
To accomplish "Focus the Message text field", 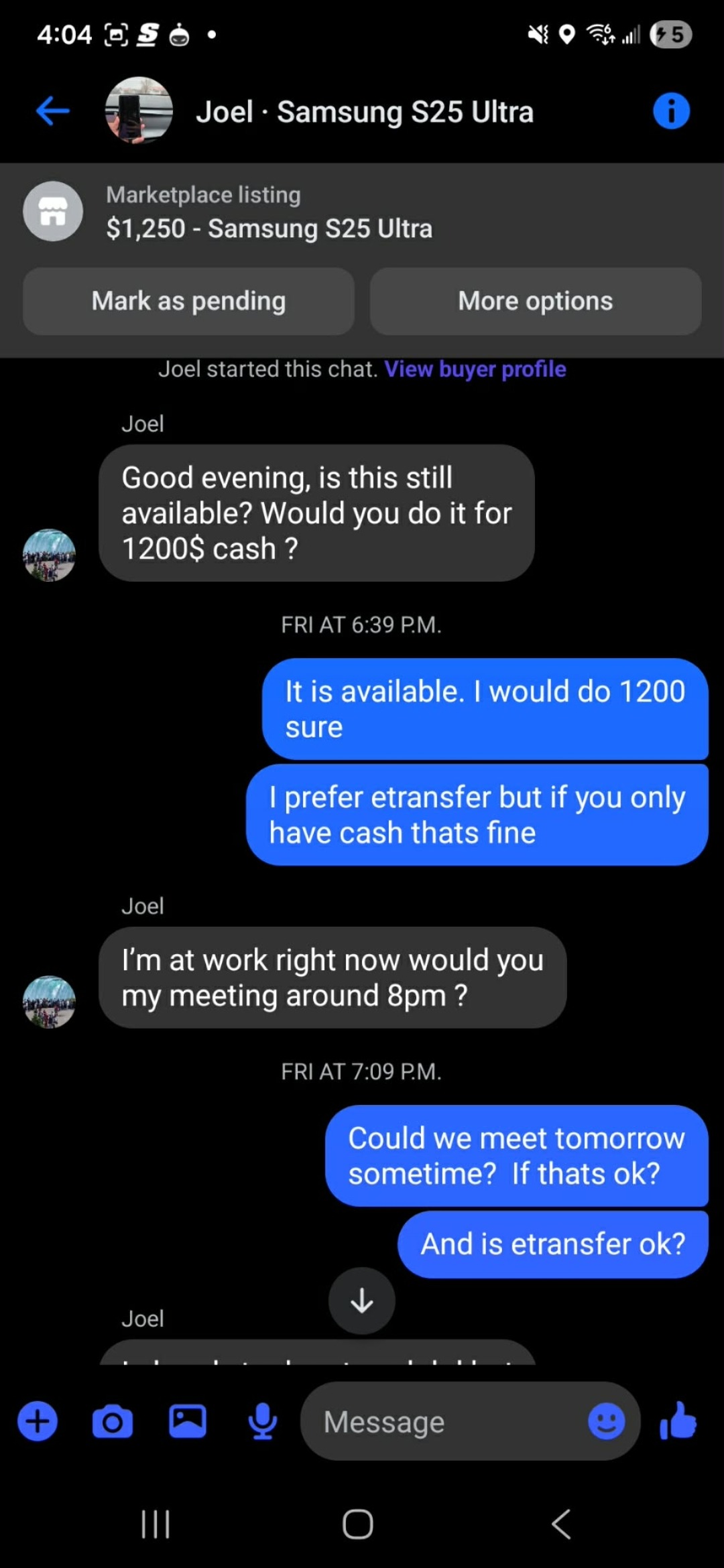I will [x=442, y=1421].
